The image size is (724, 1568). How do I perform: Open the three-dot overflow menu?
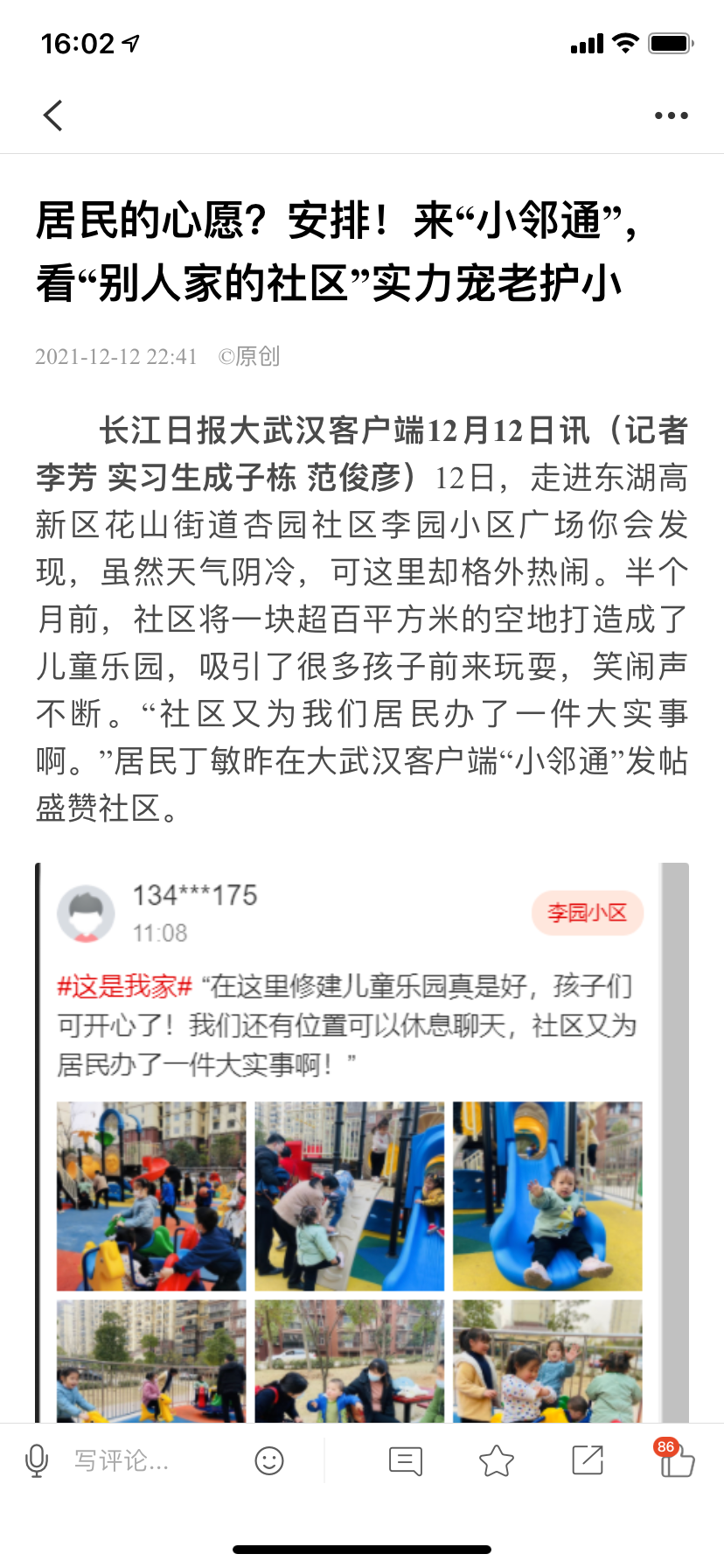[x=671, y=115]
